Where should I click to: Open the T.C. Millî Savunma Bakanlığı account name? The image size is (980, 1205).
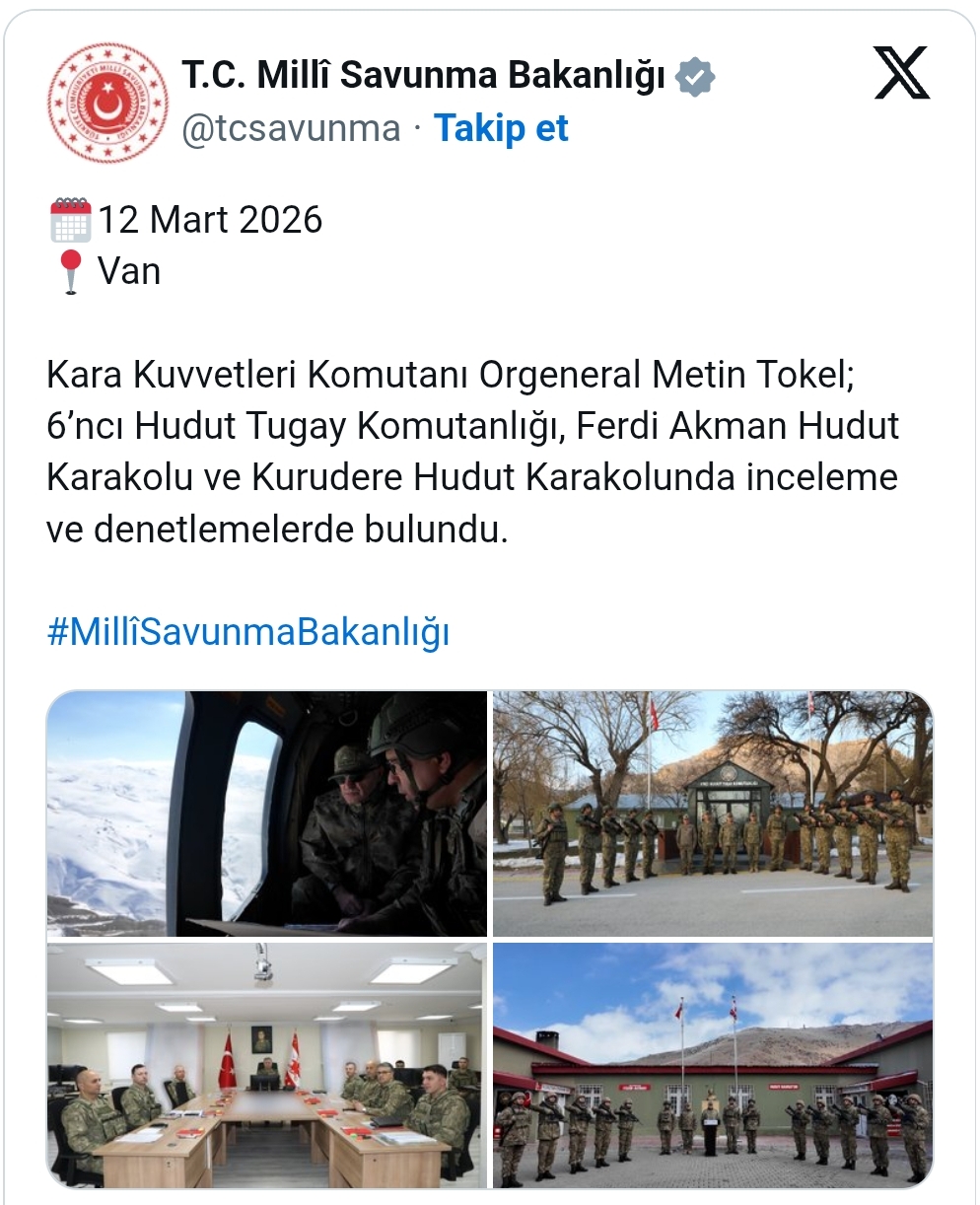(424, 75)
